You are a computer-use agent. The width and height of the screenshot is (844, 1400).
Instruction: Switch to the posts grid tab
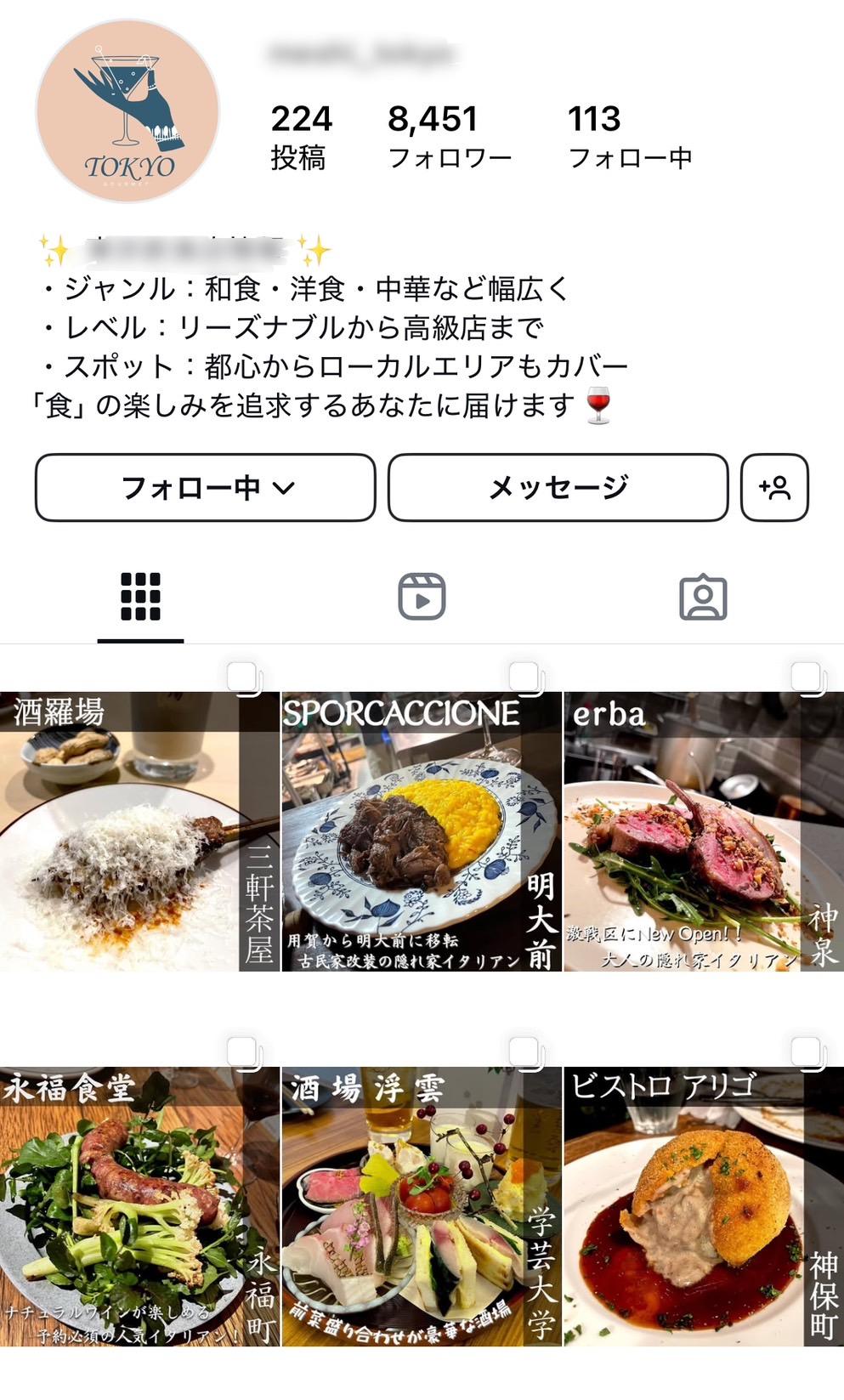pyautogui.click(x=140, y=597)
